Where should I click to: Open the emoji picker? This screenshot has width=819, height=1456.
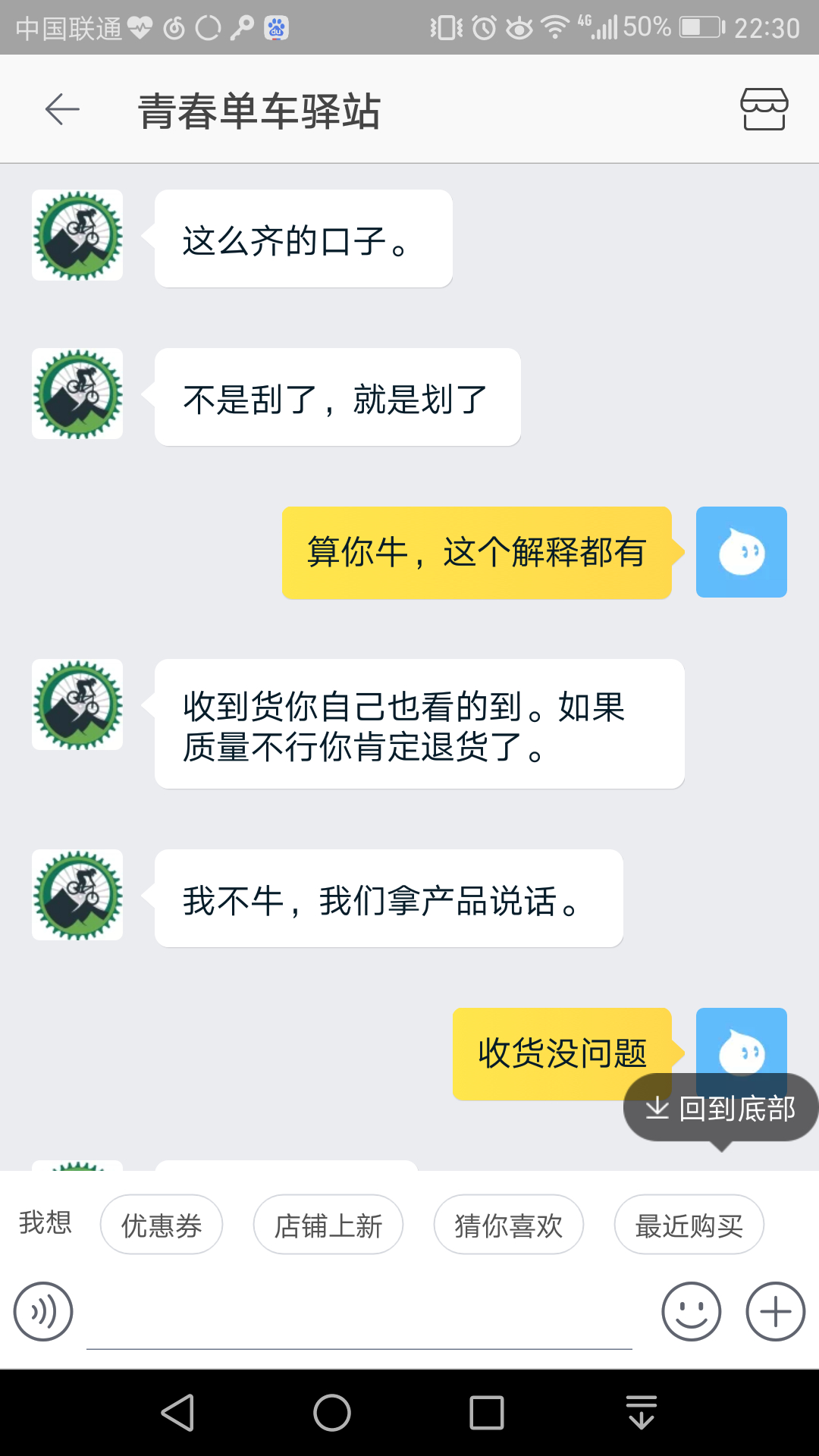(x=691, y=1311)
